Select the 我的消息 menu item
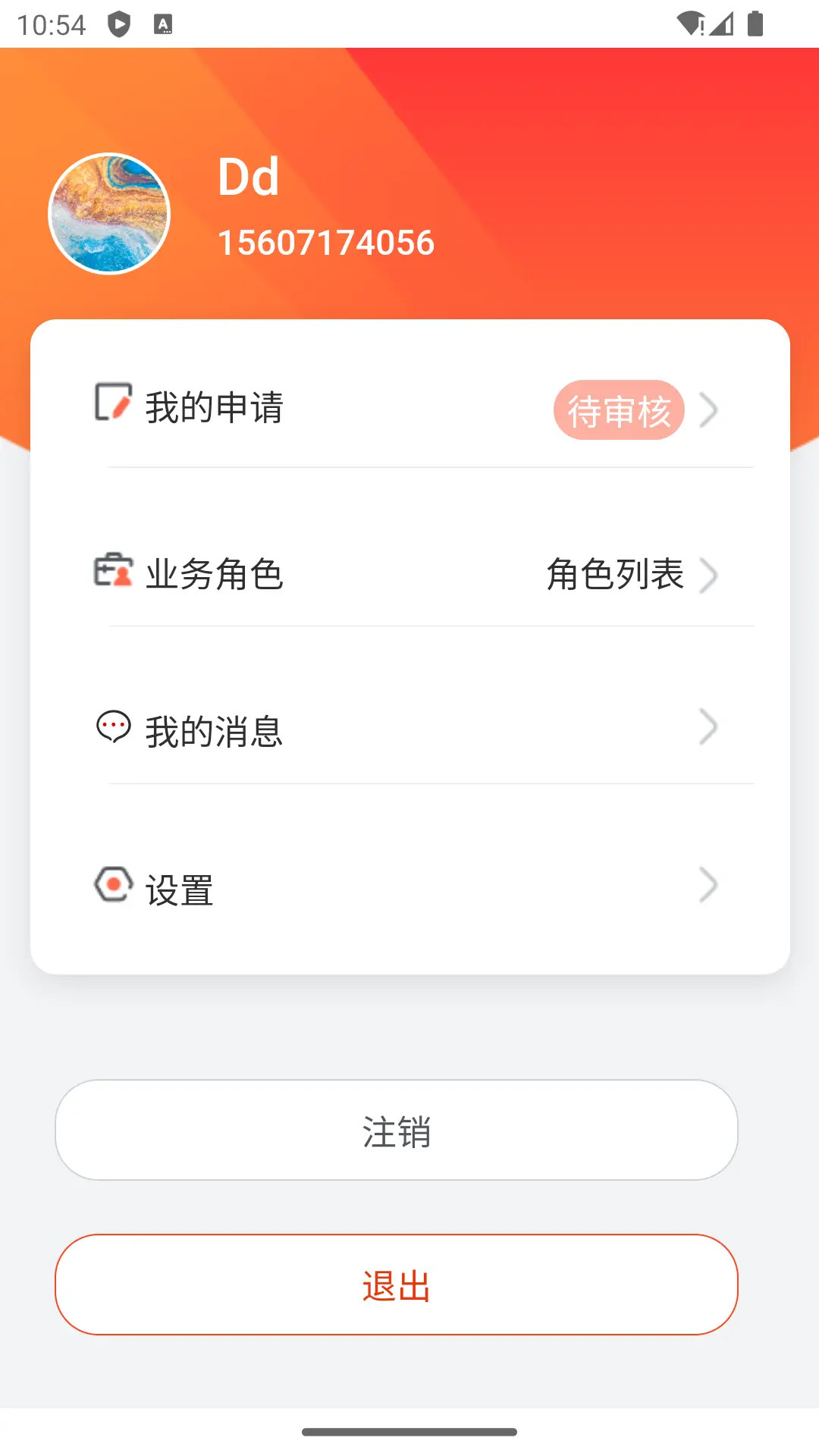Viewport: 819px width, 1456px height. point(215,730)
